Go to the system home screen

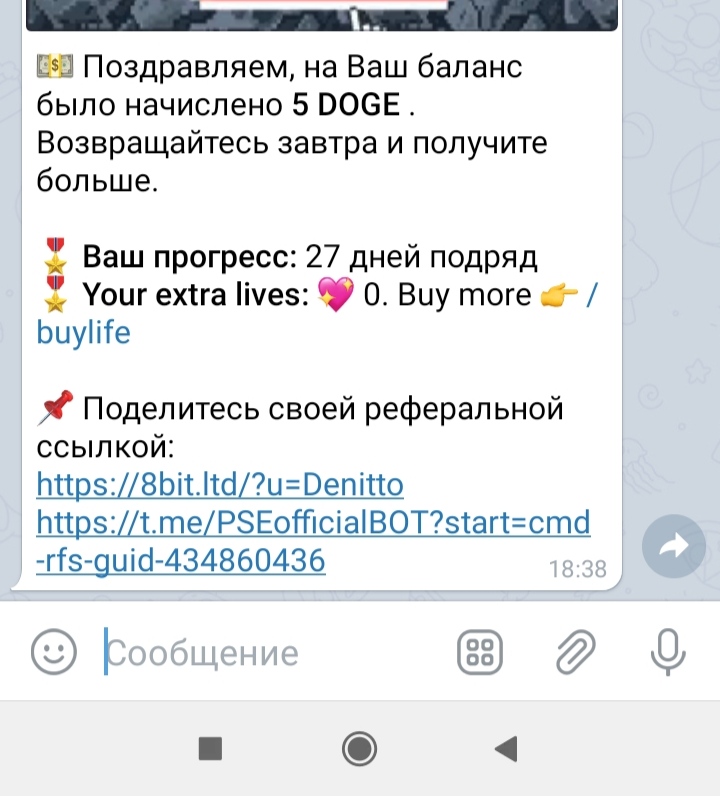[x=359, y=747]
